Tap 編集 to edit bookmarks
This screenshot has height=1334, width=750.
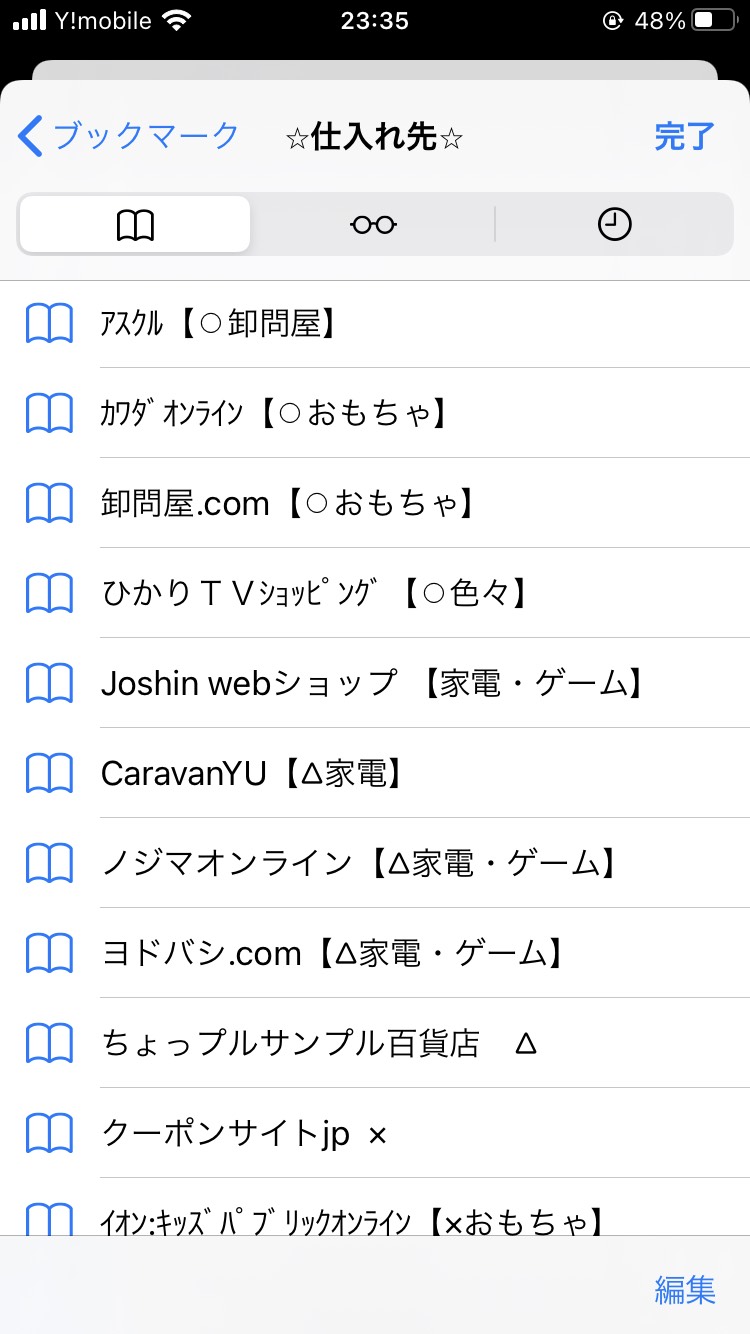tap(685, 1289)
